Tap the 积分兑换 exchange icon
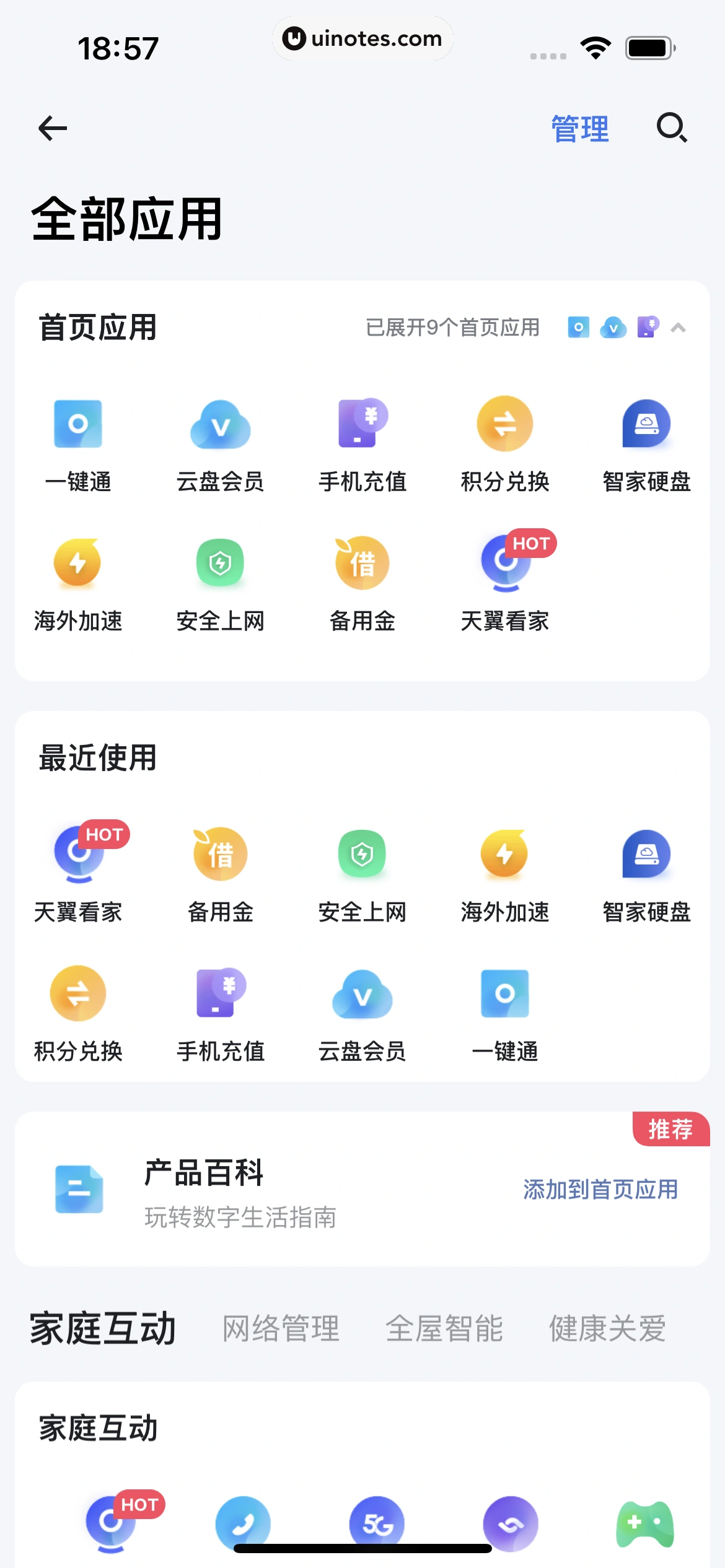 (504, 424)
